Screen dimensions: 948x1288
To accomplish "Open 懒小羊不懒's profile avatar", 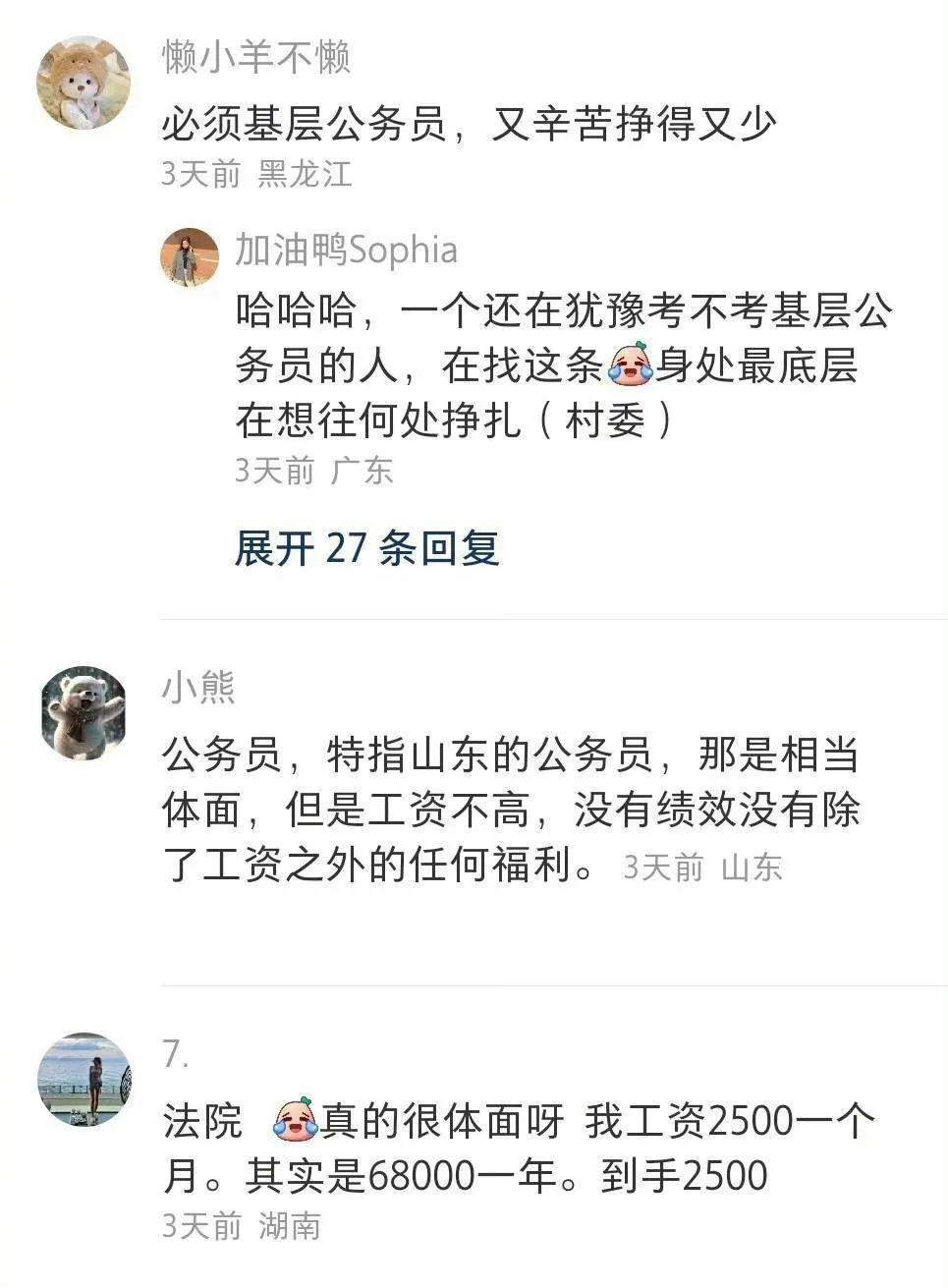I will coord(83,84).
